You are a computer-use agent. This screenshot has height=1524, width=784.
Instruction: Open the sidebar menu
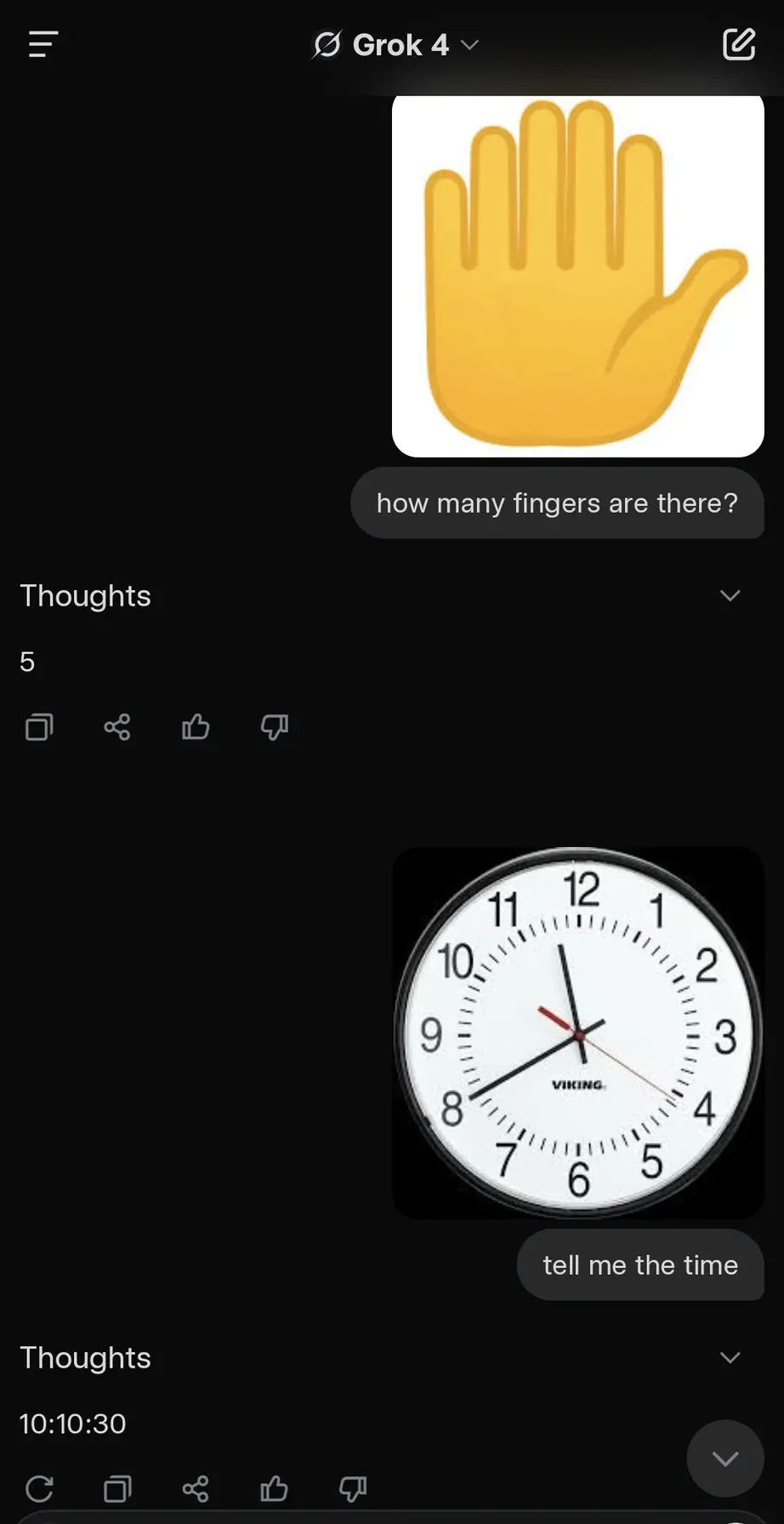pos(42,44)
